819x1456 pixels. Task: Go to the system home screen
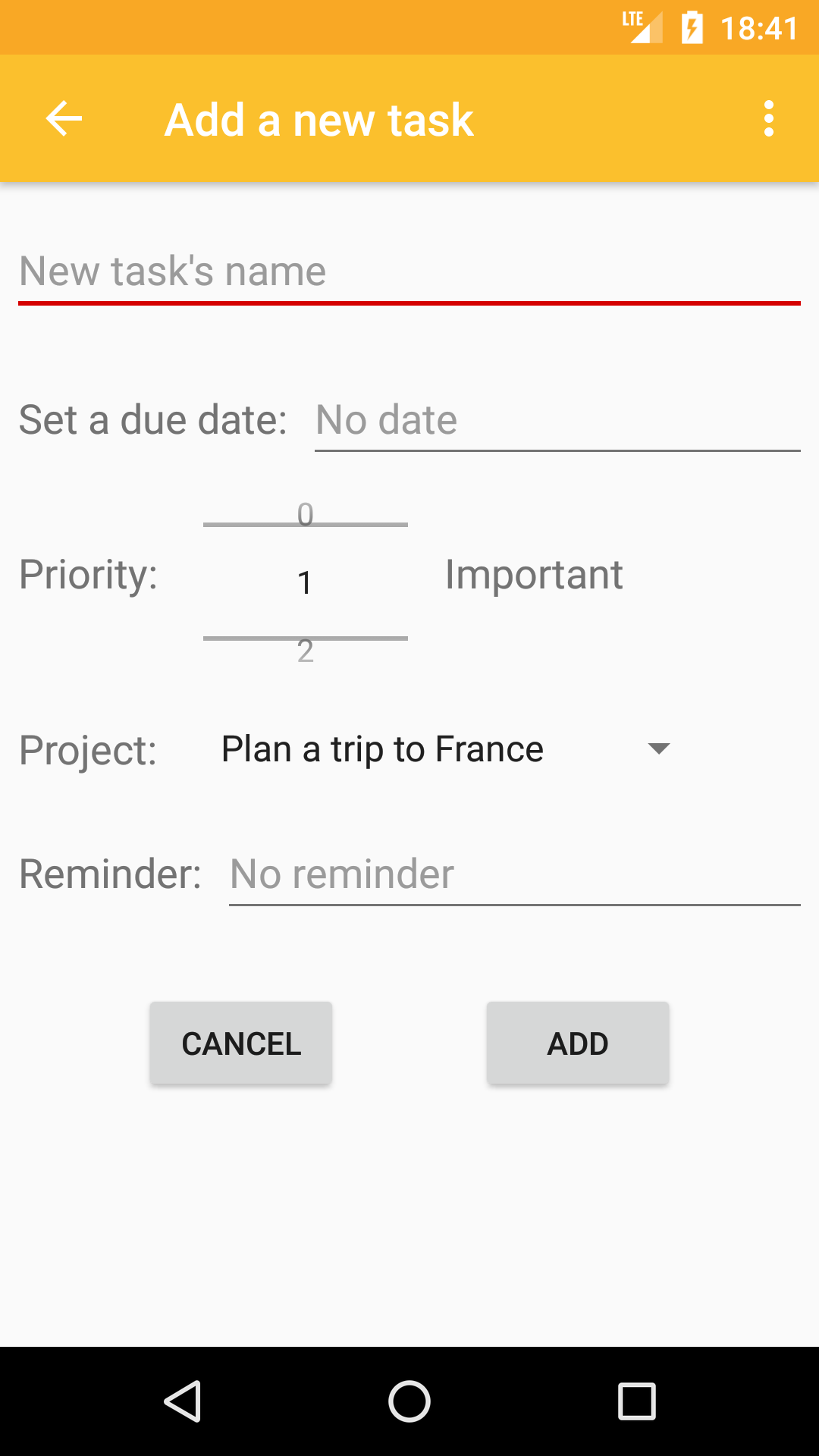(x=409, y=1401)
